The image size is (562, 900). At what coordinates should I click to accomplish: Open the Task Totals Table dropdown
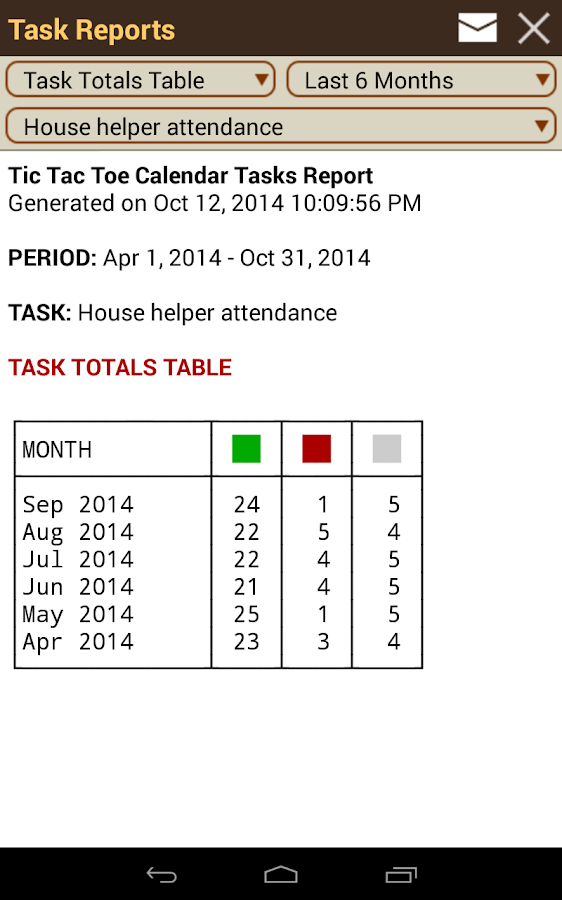[141, 80]
